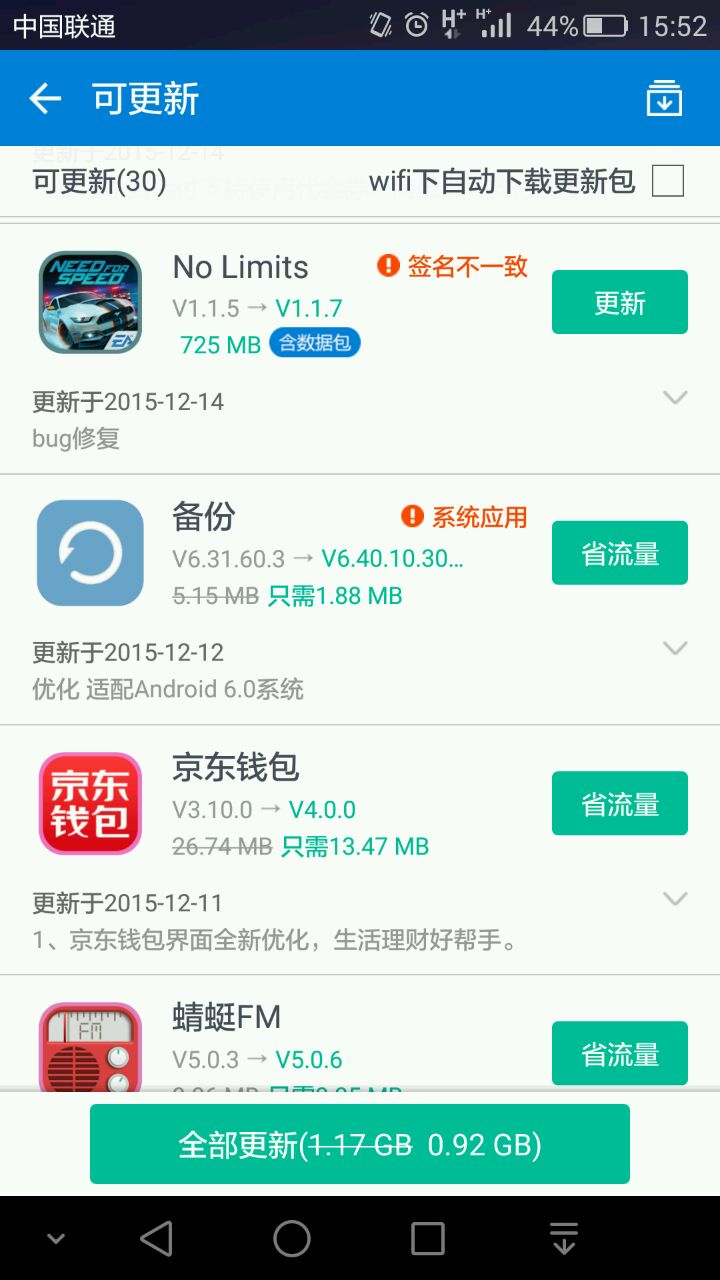Open the 备份 app entry
The width and height of the screenshot is (720, 1280).
204,518
